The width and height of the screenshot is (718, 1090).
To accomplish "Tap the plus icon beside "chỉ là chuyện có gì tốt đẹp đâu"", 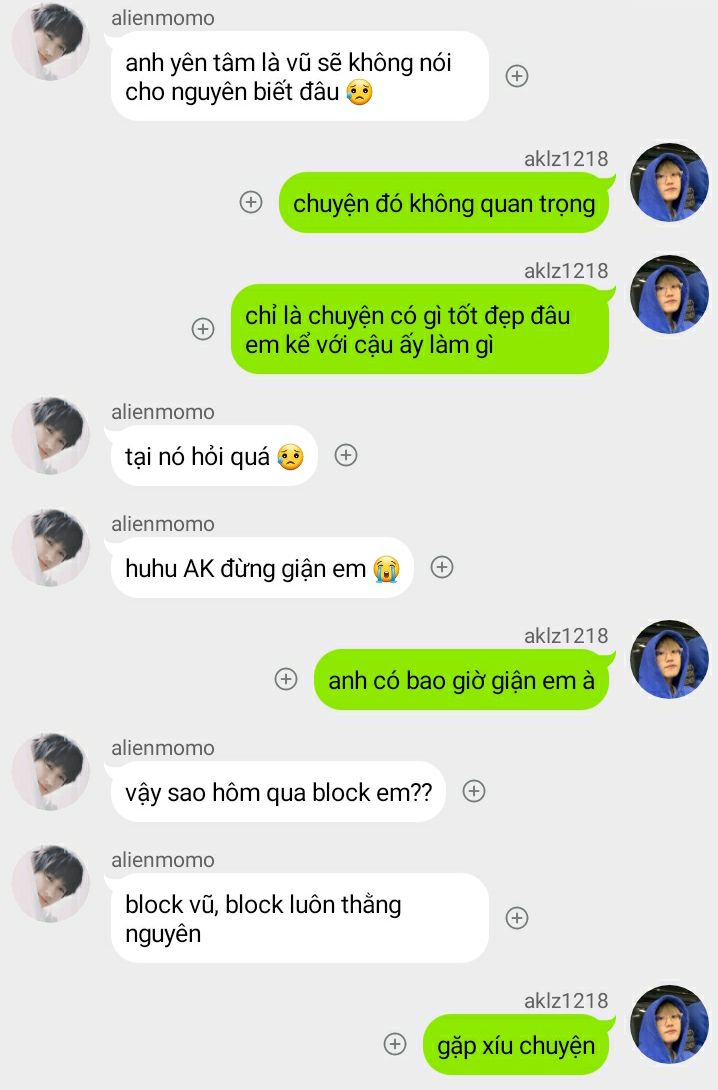I will tap(203, 329).
